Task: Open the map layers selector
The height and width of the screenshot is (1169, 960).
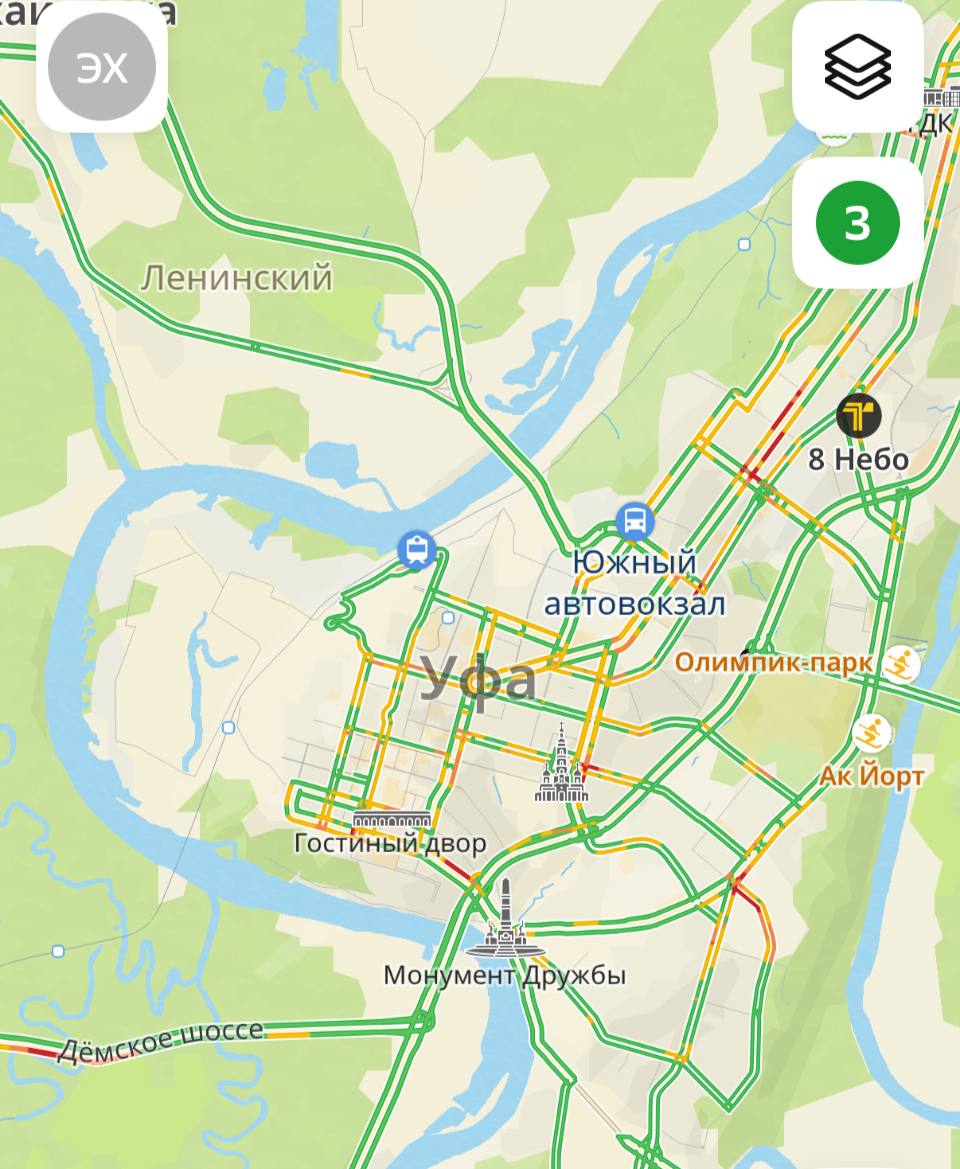Action: tap(857, 67)
